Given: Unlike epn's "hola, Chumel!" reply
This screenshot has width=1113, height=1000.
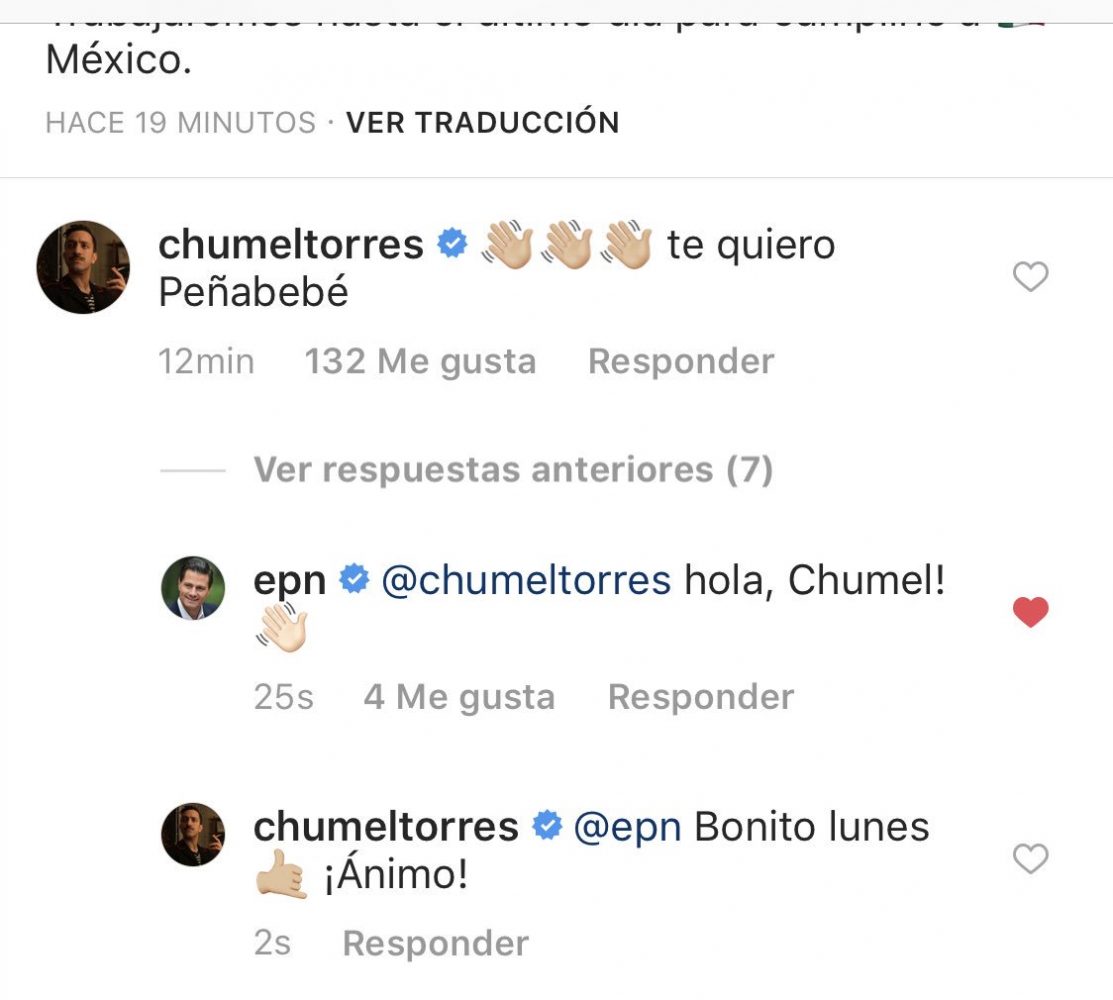Looking at the screenshot, I should point(1030,612).
